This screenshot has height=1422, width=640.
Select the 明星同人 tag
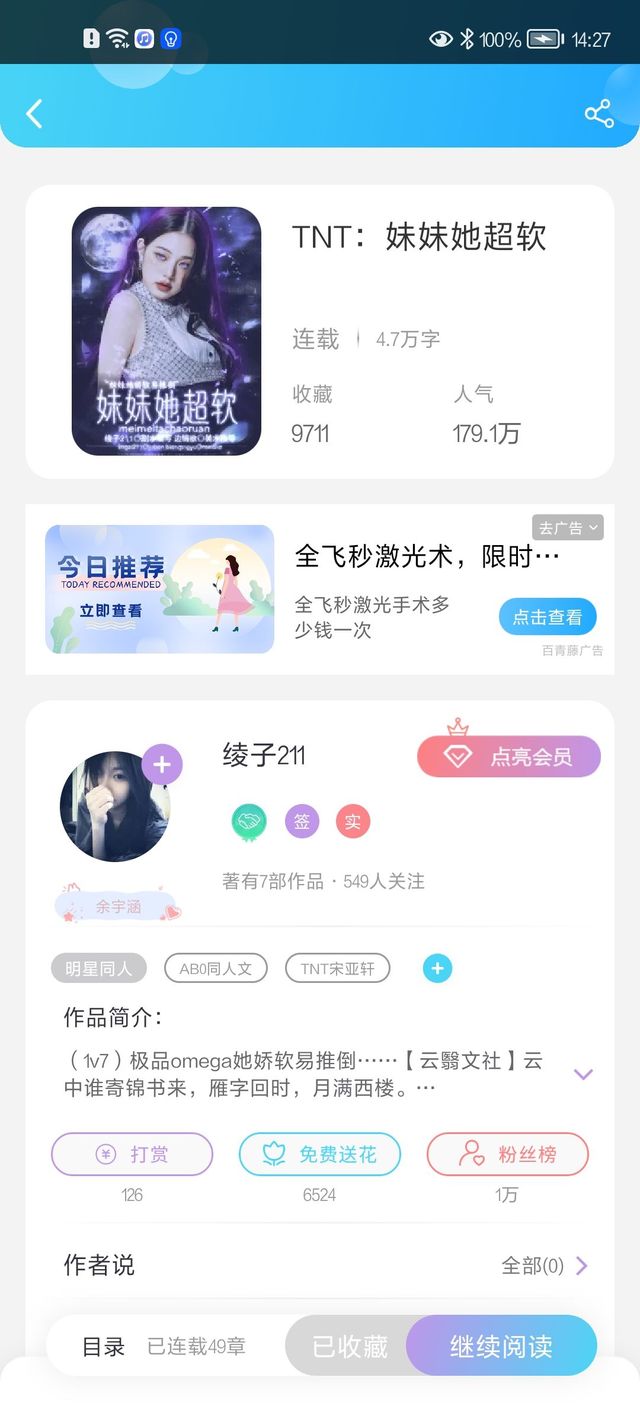99,968
